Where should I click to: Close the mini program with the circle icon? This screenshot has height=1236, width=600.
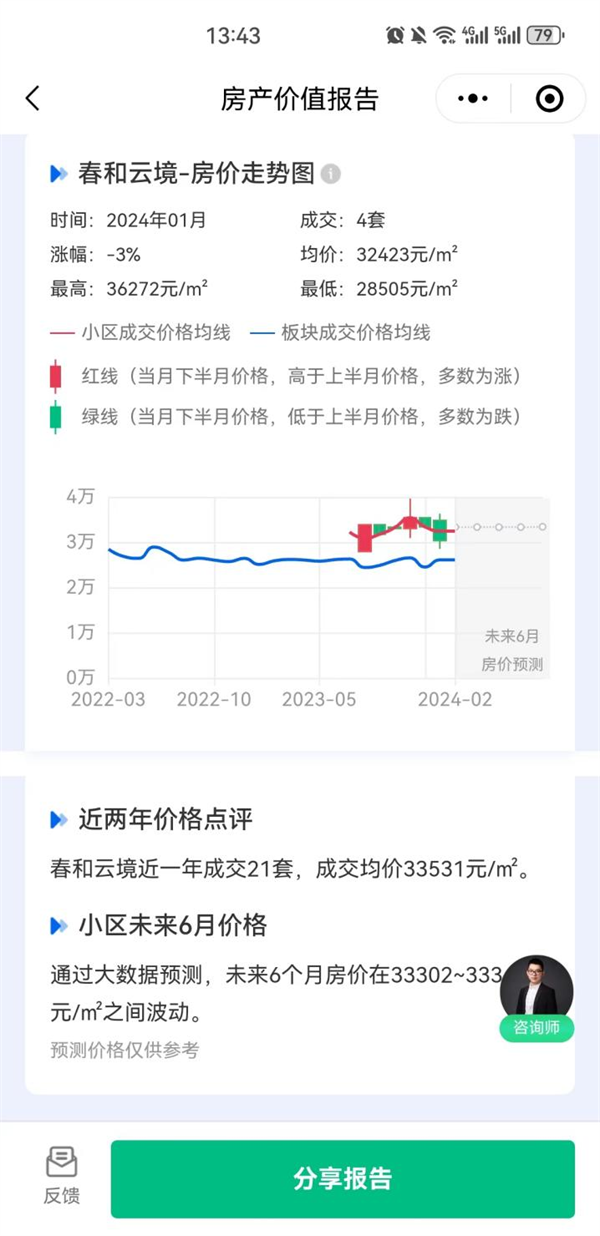tap(549, 98)
